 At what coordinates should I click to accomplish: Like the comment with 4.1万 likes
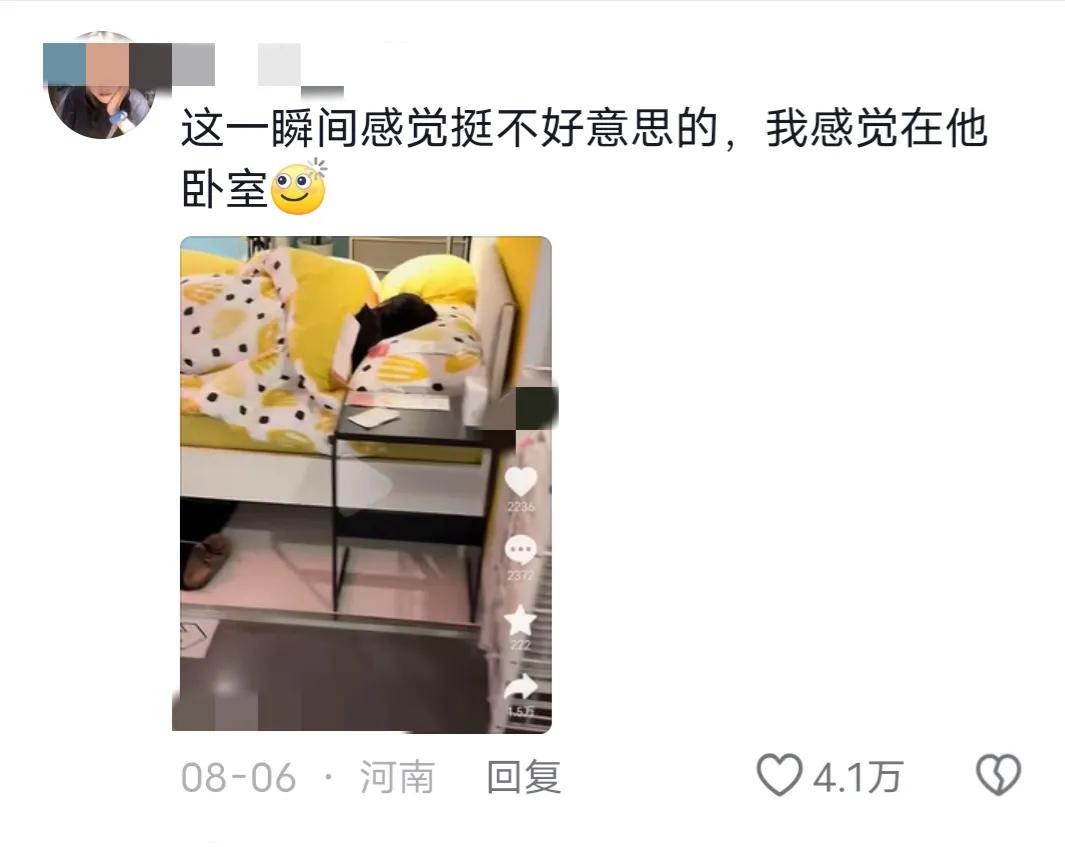coord(779,776)
